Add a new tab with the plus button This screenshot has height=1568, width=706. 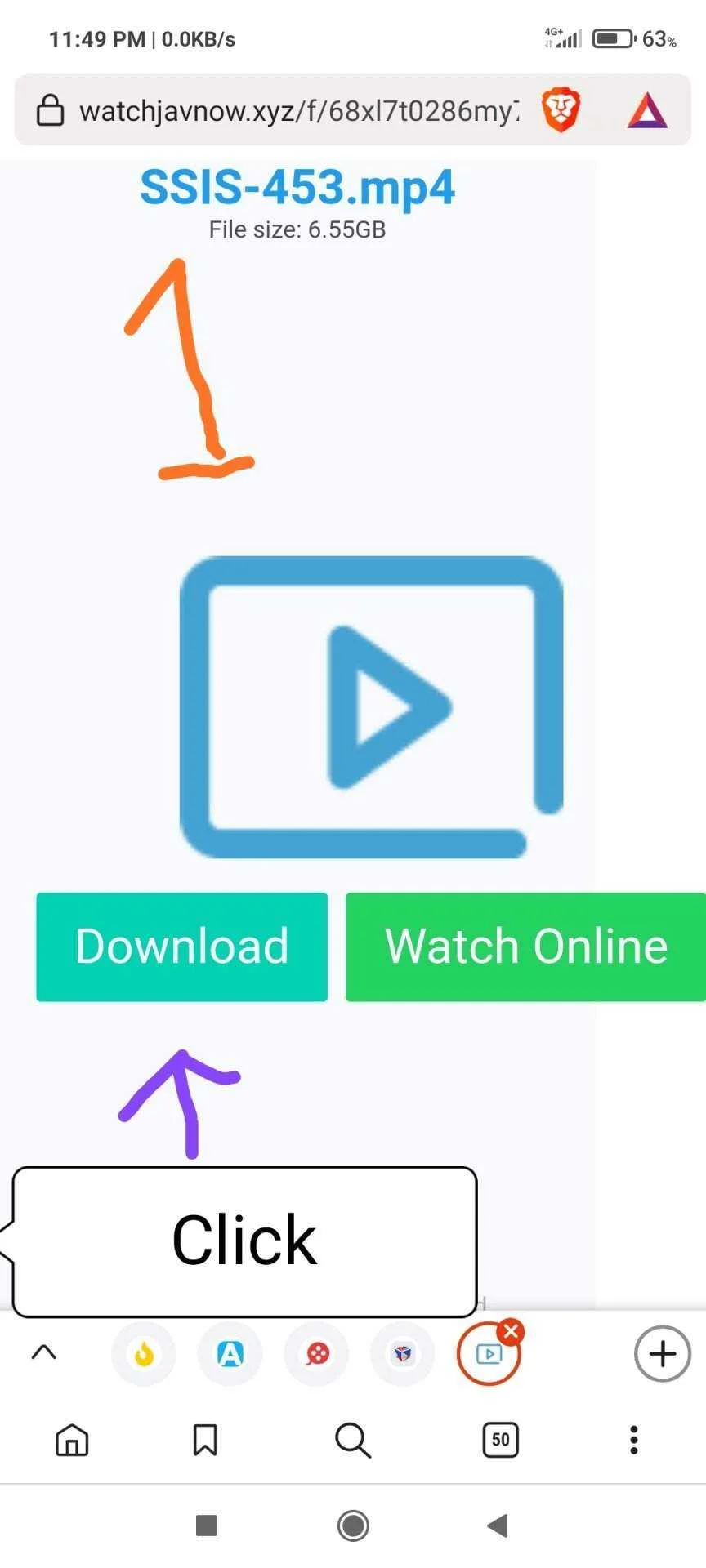(662, 1354)
